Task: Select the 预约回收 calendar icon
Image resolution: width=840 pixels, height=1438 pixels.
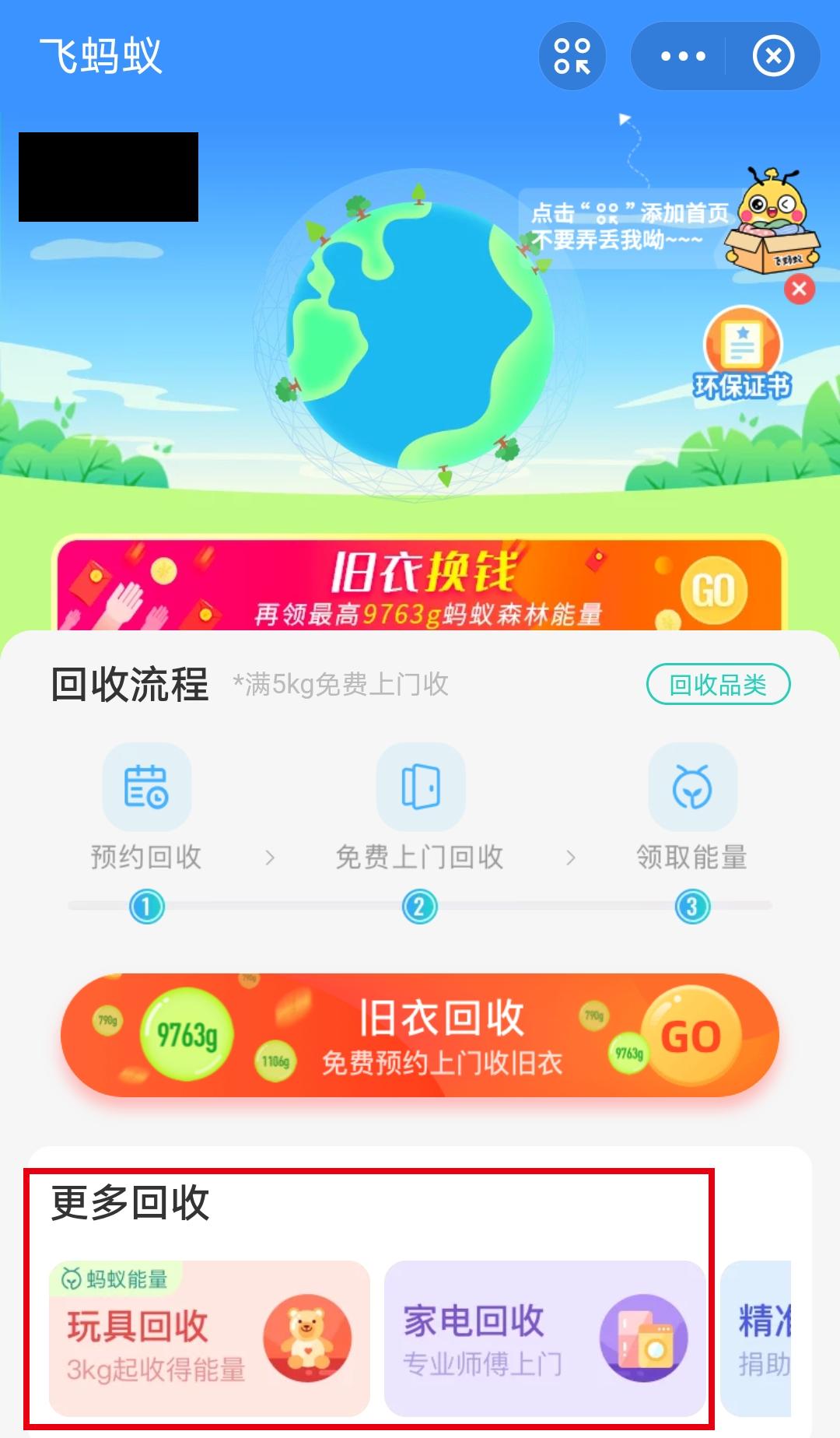Action: [148, 786]
